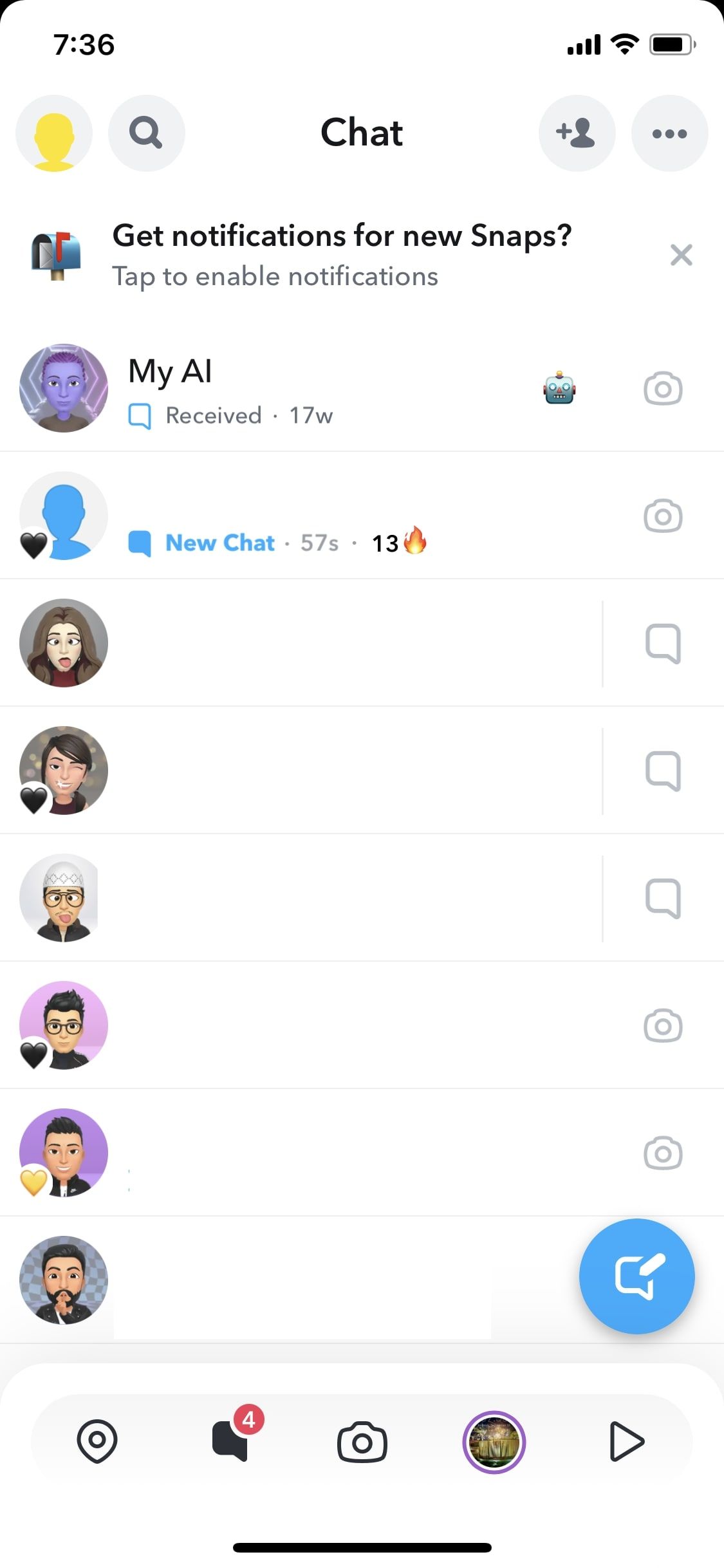This screenshot has height=1568, width=724.
Task: Tap chat bubble next to winking Bitmoji
Action: 662,771
